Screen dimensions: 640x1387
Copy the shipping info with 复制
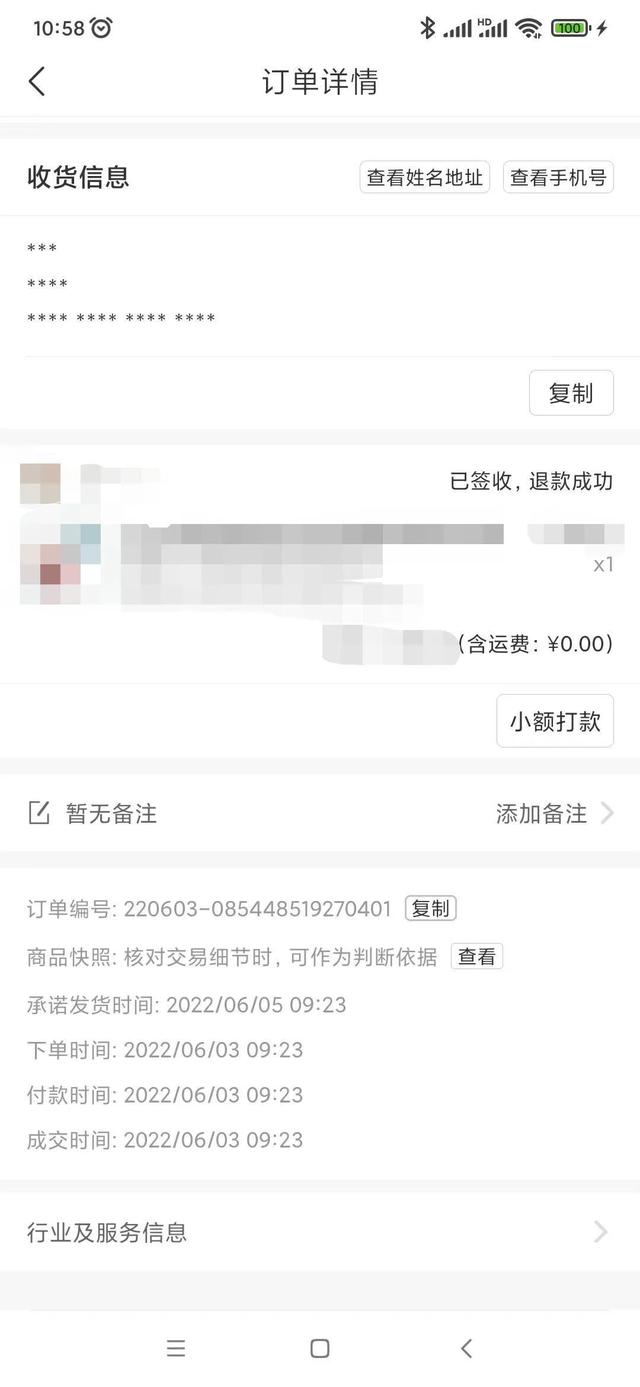click(x=571, y=393)
